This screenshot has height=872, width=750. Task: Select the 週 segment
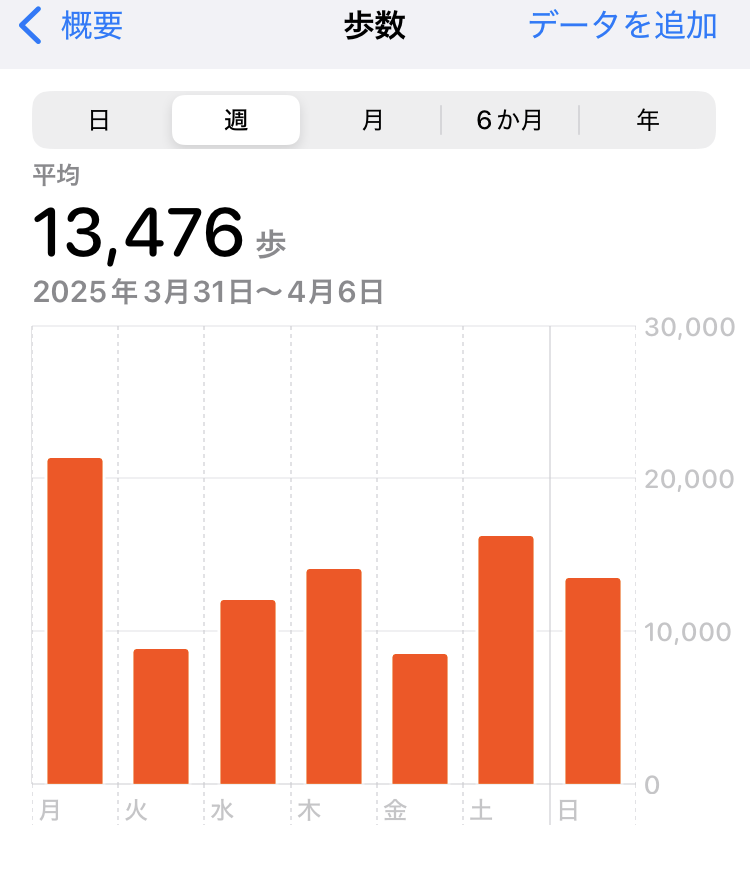coord(236,121)
